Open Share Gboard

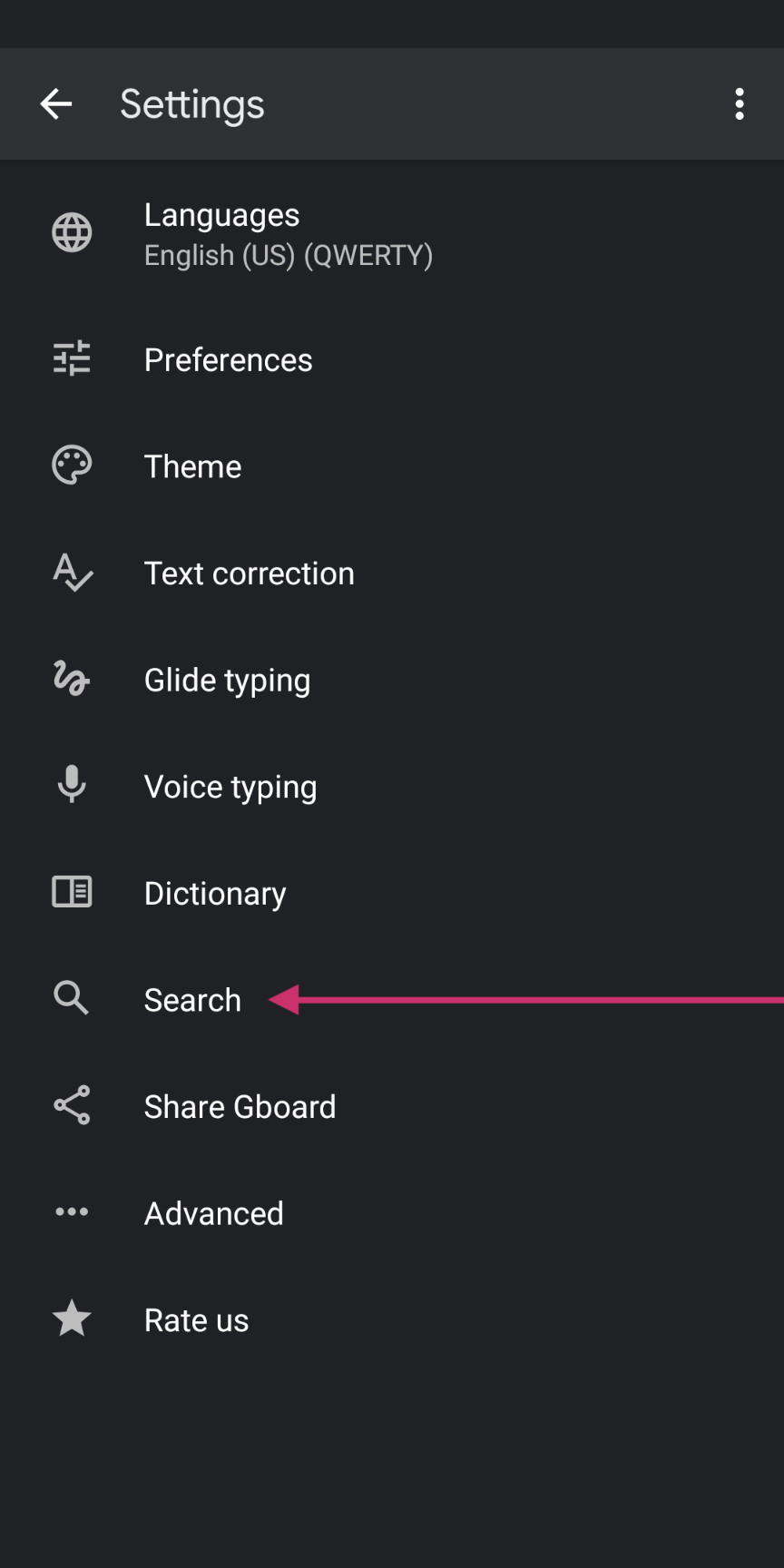pos(240,1106)
